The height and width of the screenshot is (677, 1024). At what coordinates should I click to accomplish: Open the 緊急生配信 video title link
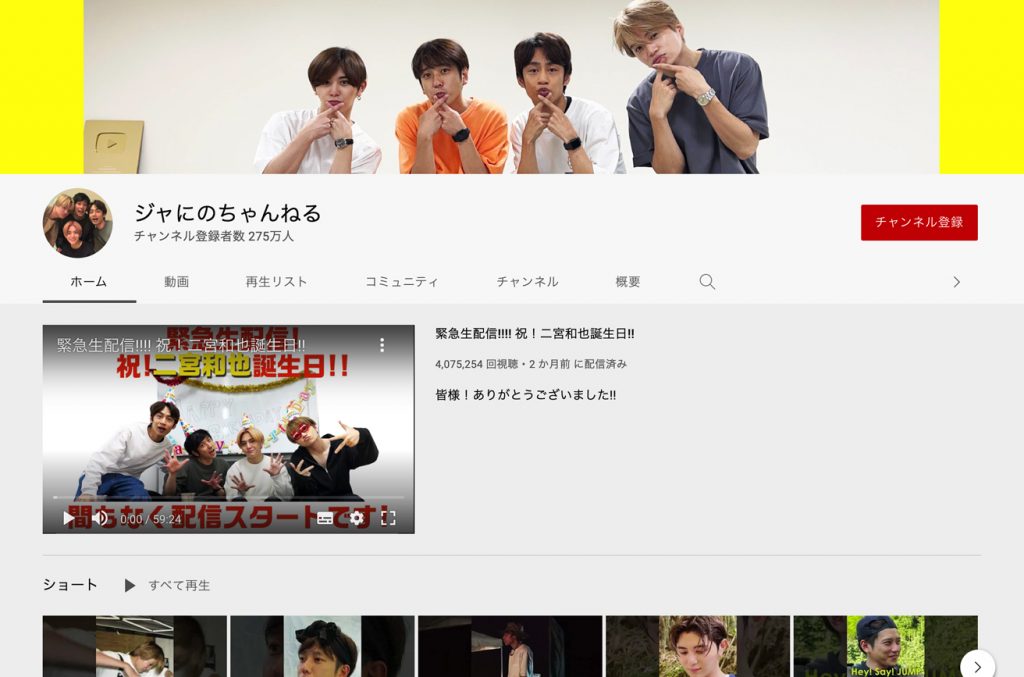point(535,334)
